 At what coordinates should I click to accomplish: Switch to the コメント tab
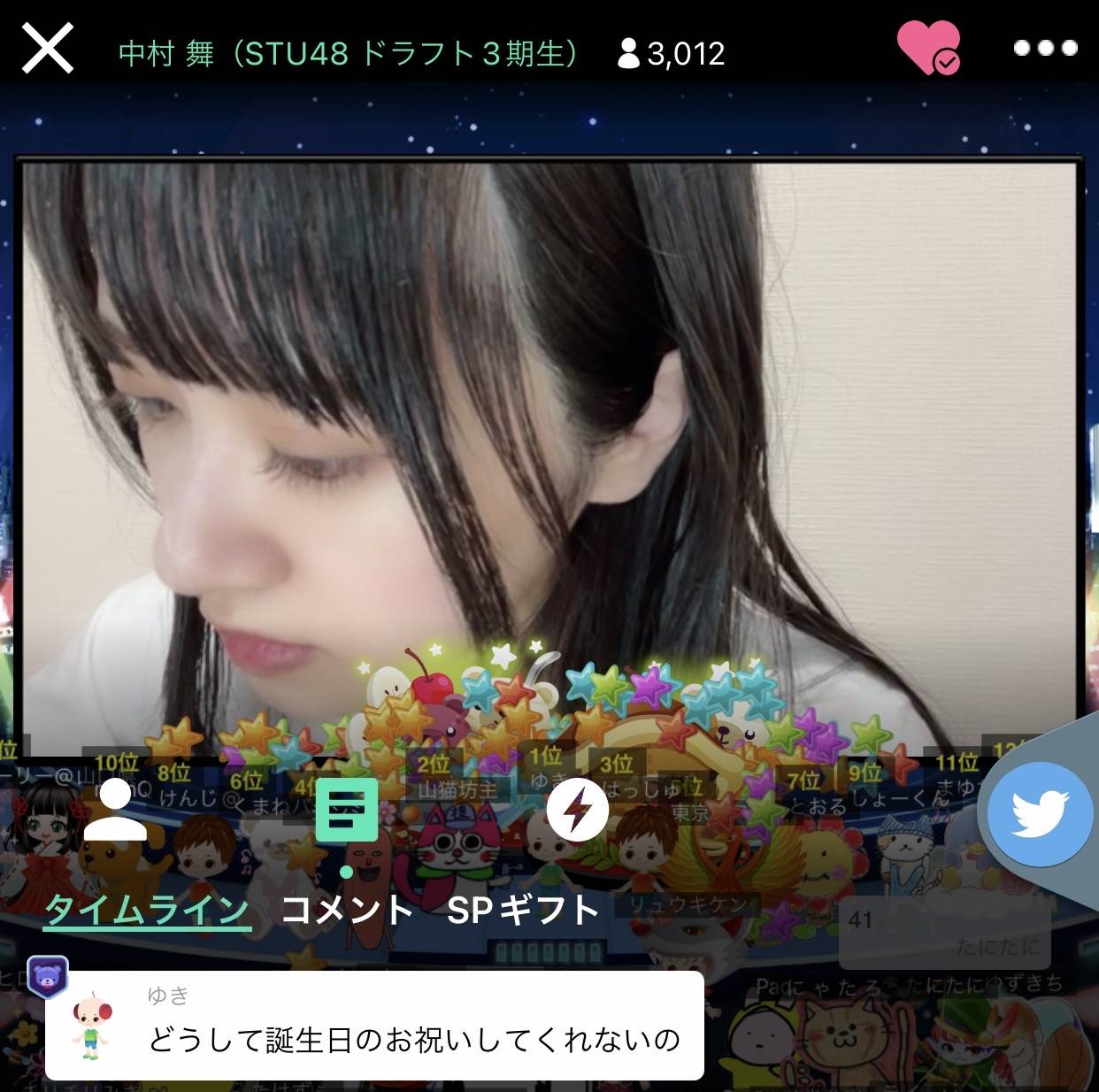(347, 910)
